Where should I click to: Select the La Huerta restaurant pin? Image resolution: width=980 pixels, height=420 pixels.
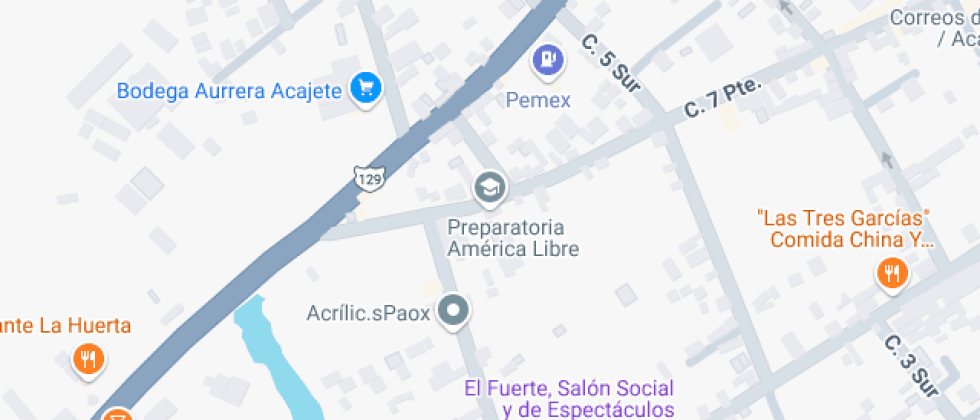click(89, 359)
